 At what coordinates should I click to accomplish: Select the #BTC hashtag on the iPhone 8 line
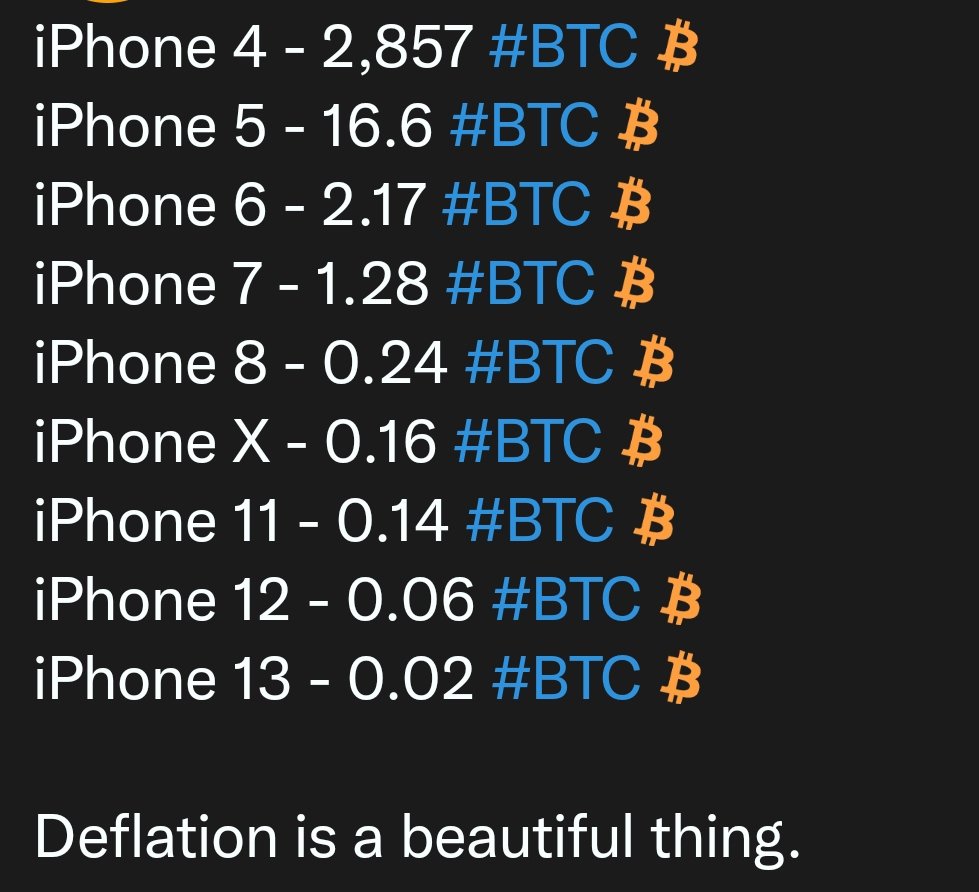click(539, 364)
